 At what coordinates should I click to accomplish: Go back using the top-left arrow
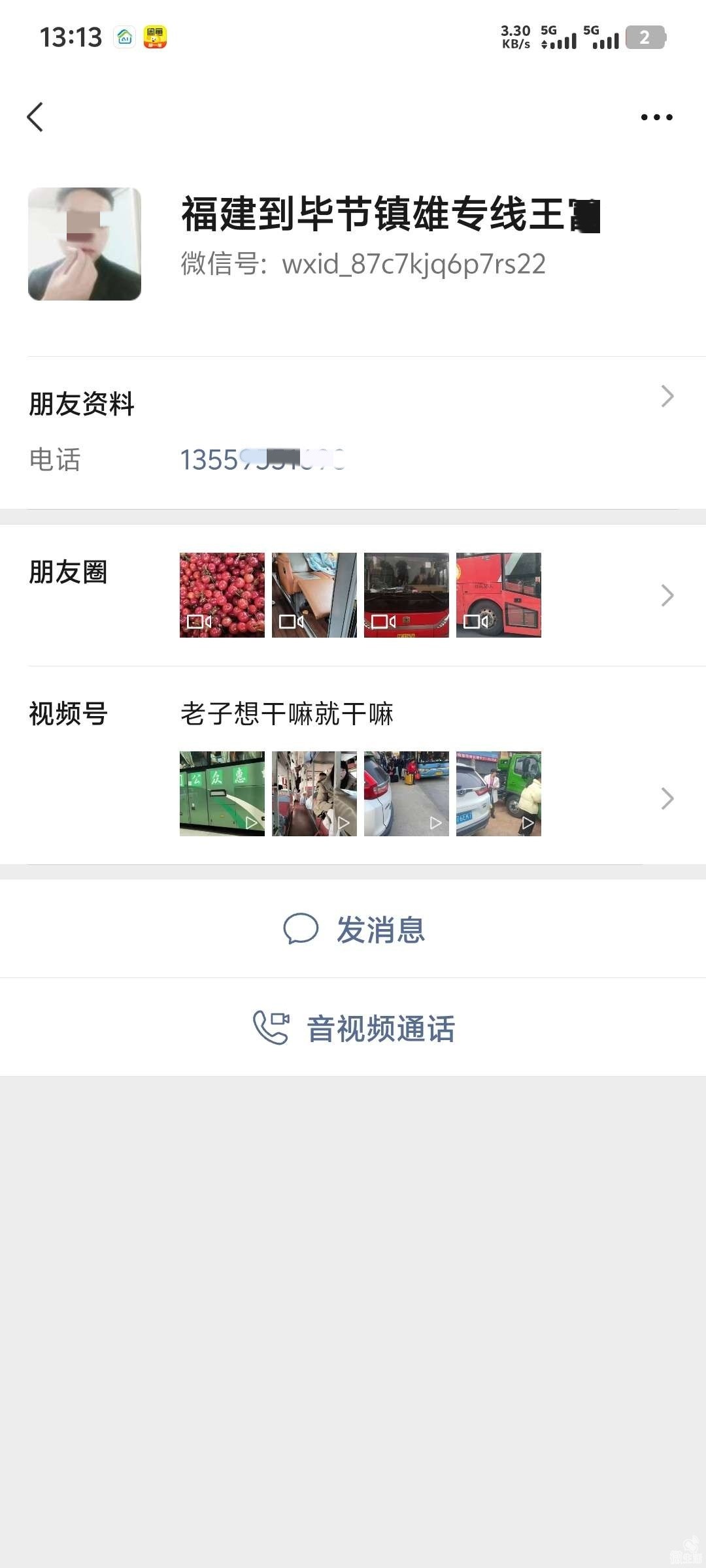click(x=35, y=117)
